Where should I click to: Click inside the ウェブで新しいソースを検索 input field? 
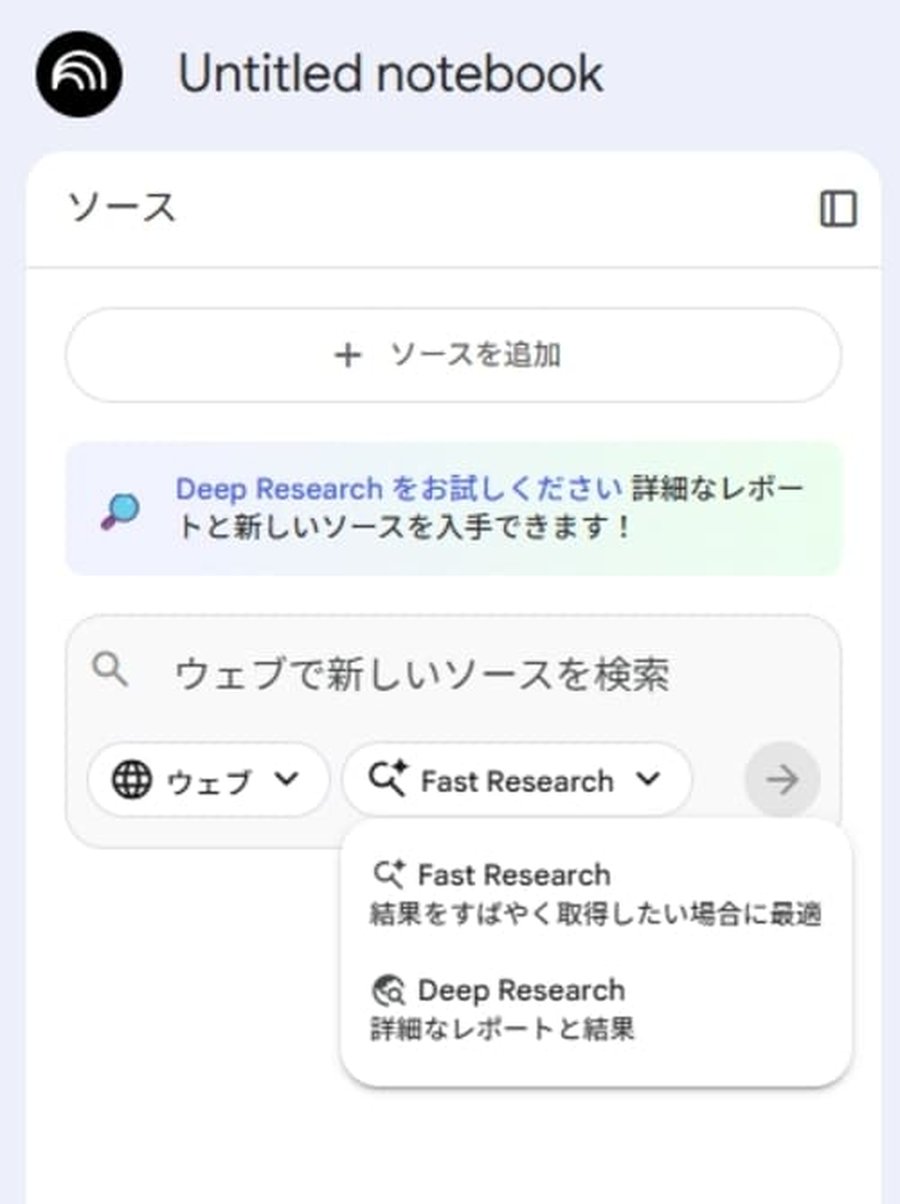click(430, 670)
